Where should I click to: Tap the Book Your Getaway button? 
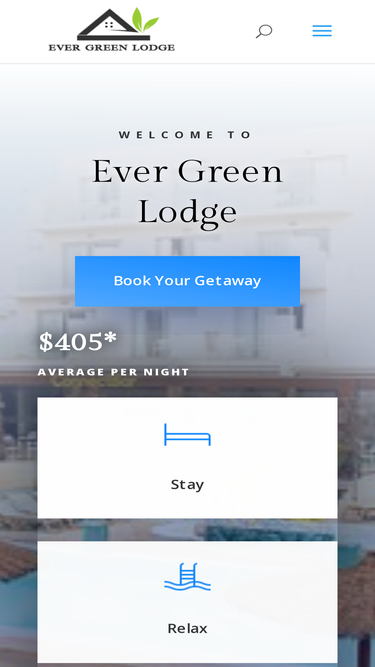[x=188, y=281]
